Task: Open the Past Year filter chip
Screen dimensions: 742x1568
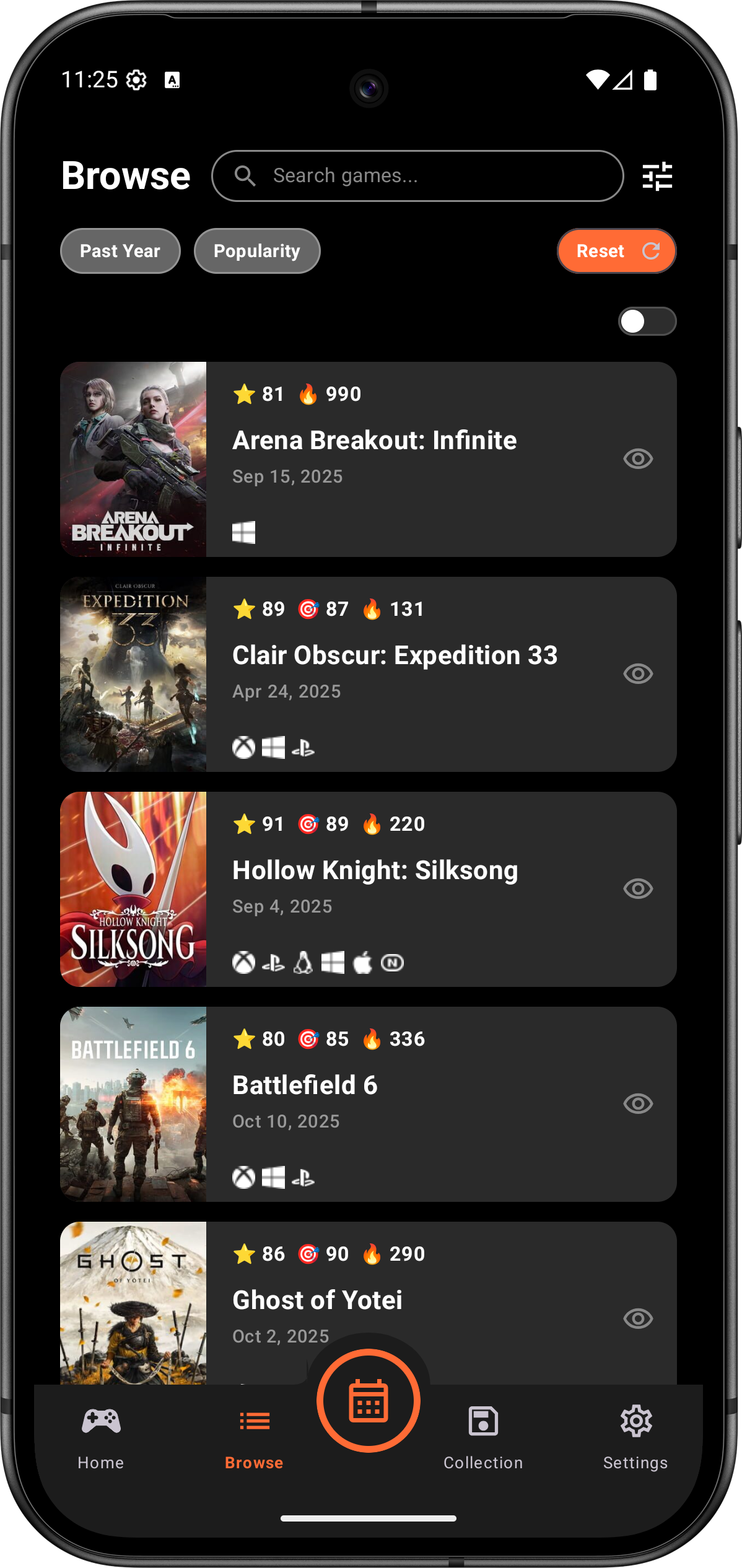Action: coord(120,251)
